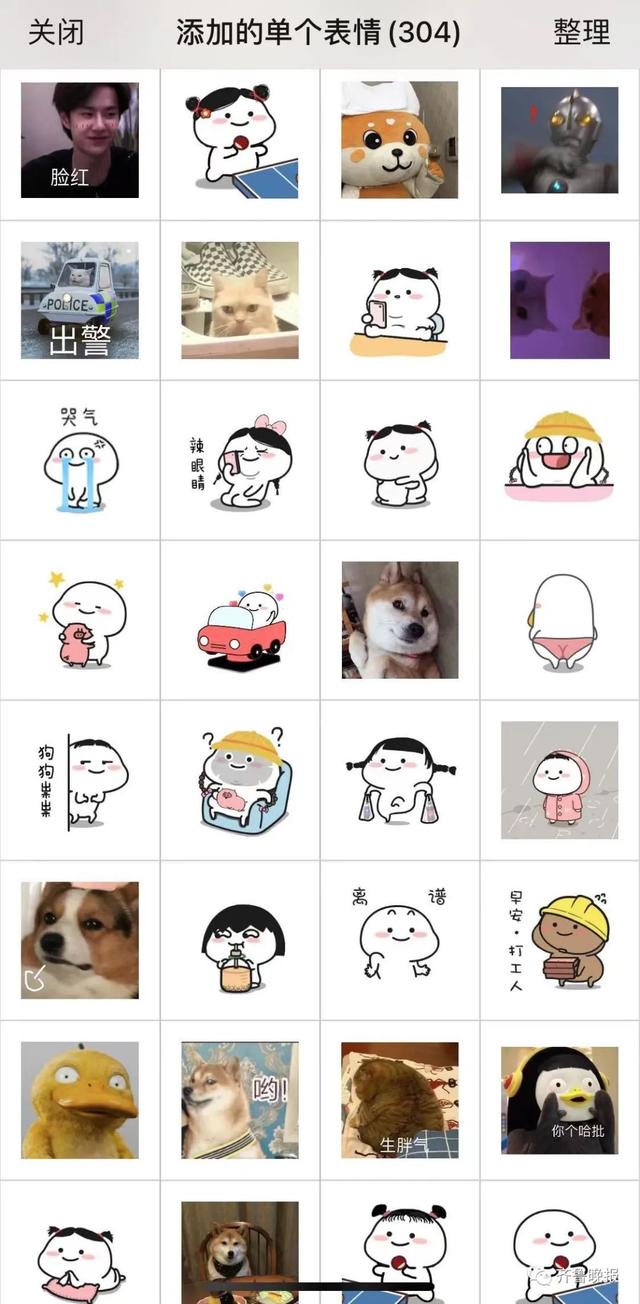Open the 脸红 sticker
Image resolution: width=640 pixels, height=1304 pixels.
(80, 140)
